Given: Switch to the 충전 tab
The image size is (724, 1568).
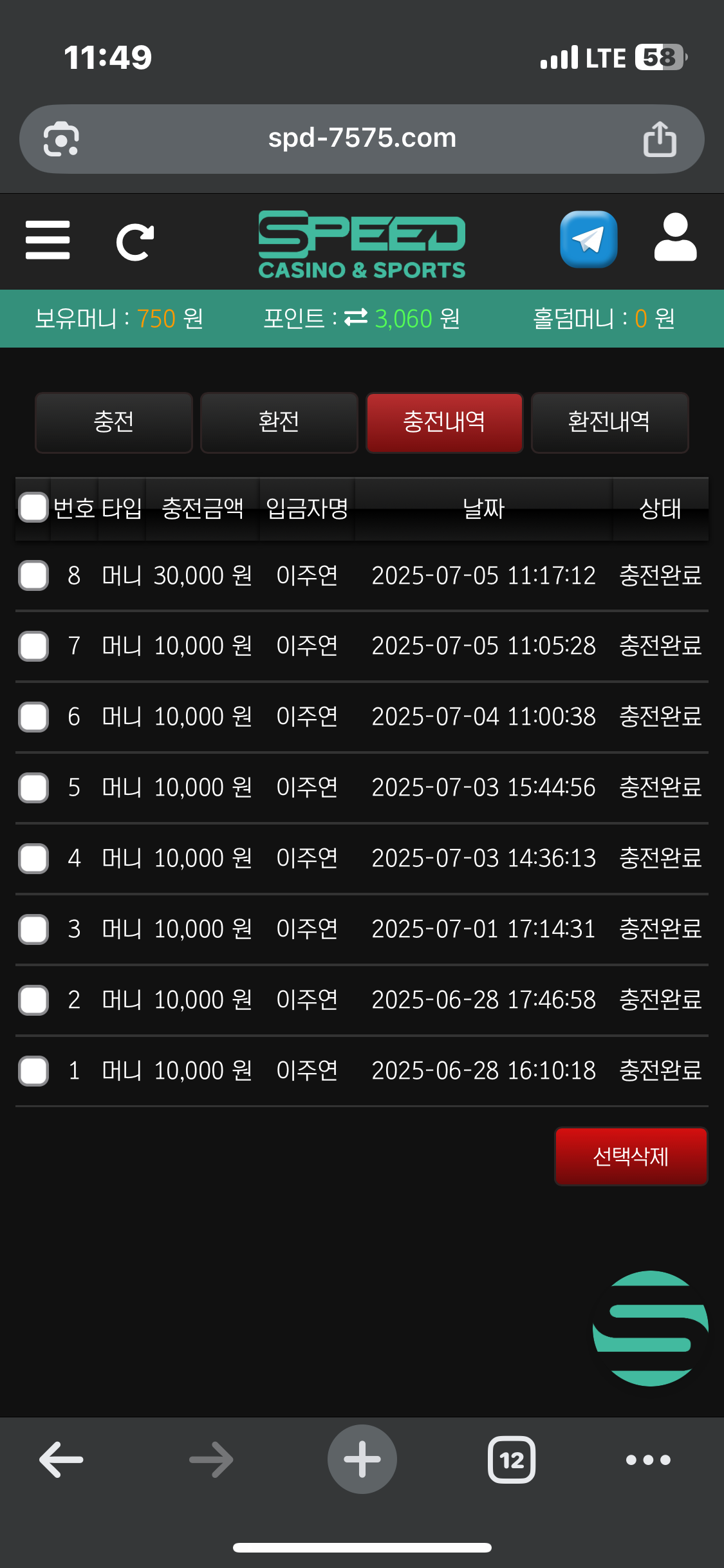Looking at the screenshot, I should click(114, 422).
